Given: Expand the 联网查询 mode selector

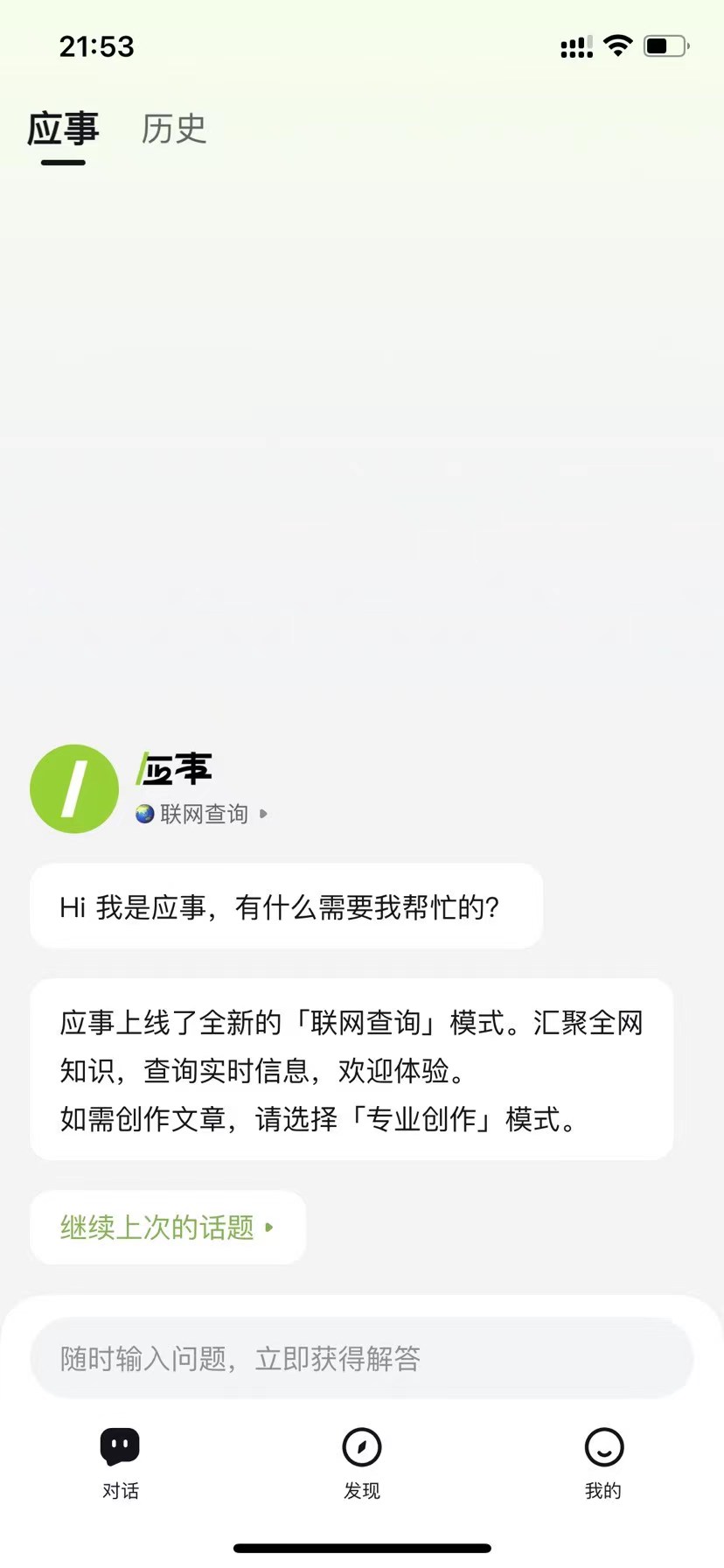Looking at the screenshot, I should tap(203, 815).
